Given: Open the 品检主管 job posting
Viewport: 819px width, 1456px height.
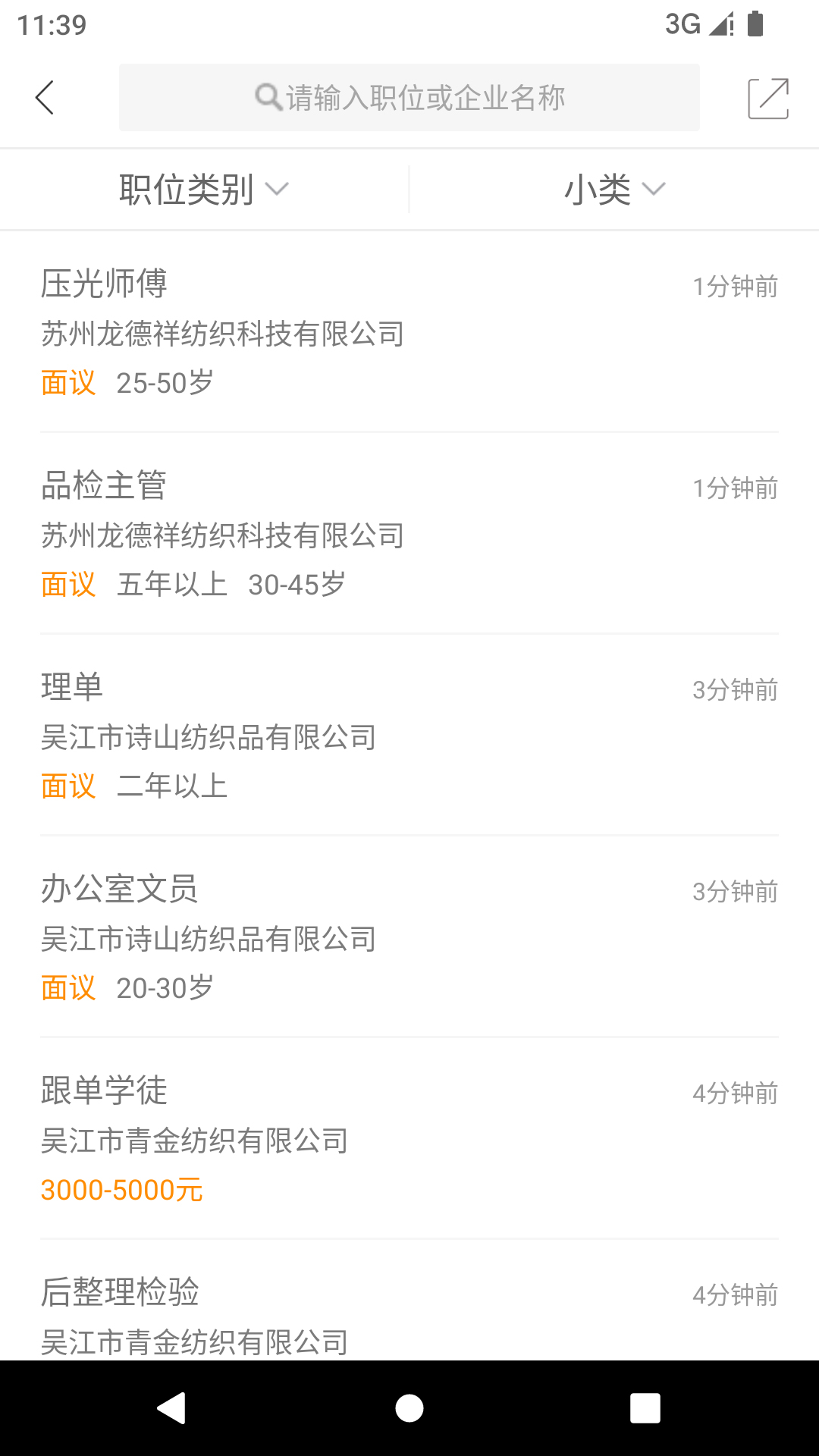Looking at the screenshot, I should tap(106, 486).
